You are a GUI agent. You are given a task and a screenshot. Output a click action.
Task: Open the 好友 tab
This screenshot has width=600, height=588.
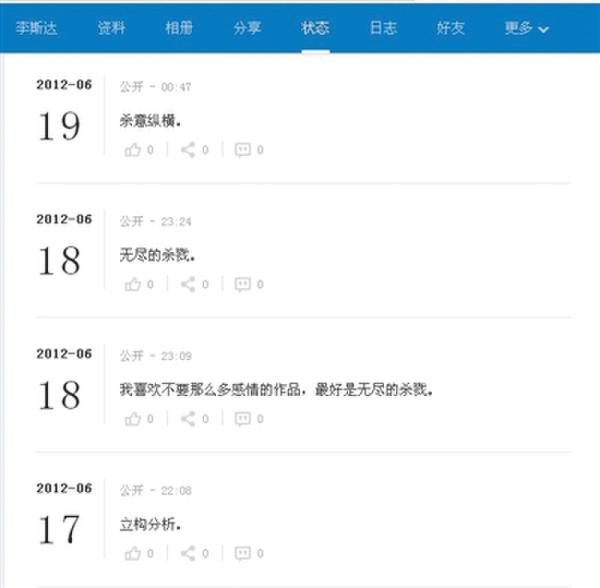coord(451,28)
